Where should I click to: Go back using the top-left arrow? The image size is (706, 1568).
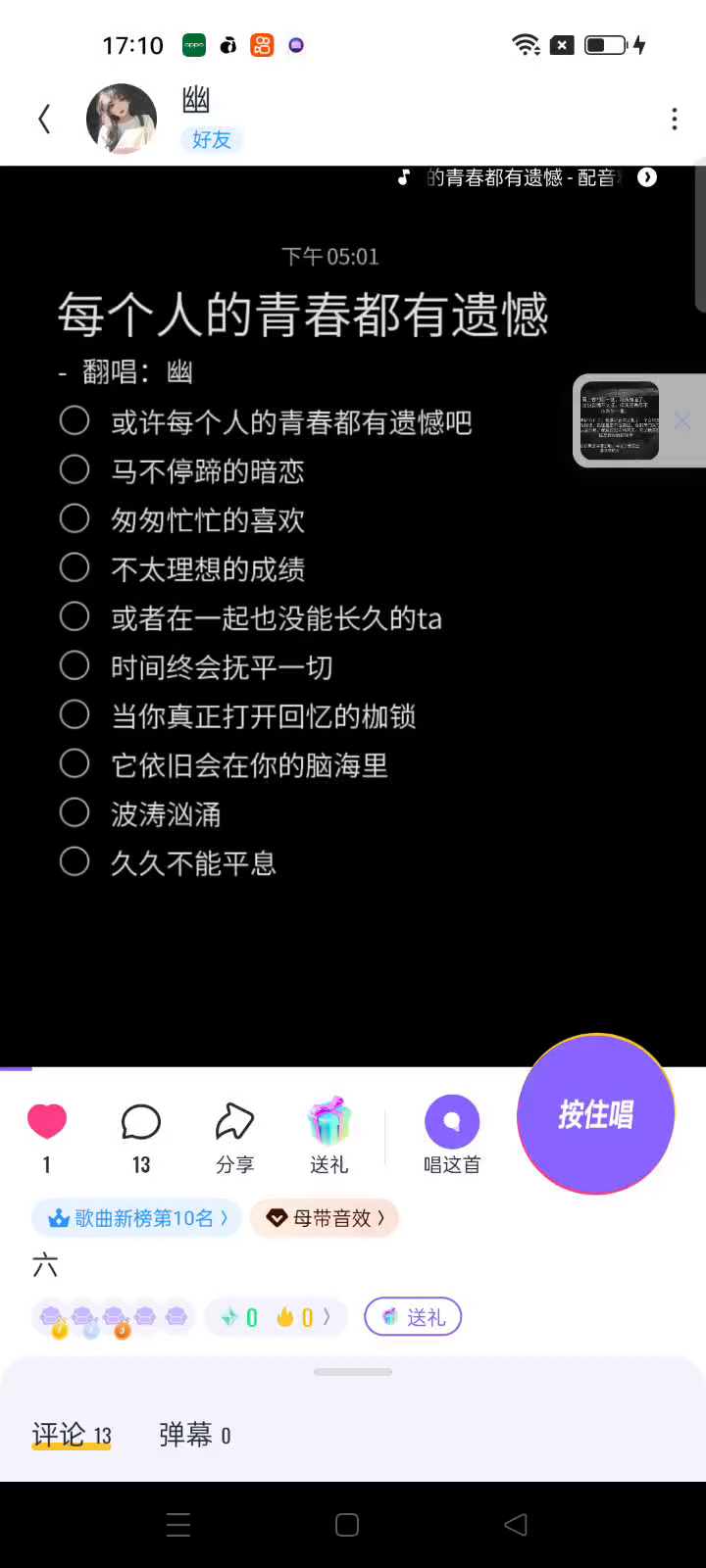coord(44,120)
